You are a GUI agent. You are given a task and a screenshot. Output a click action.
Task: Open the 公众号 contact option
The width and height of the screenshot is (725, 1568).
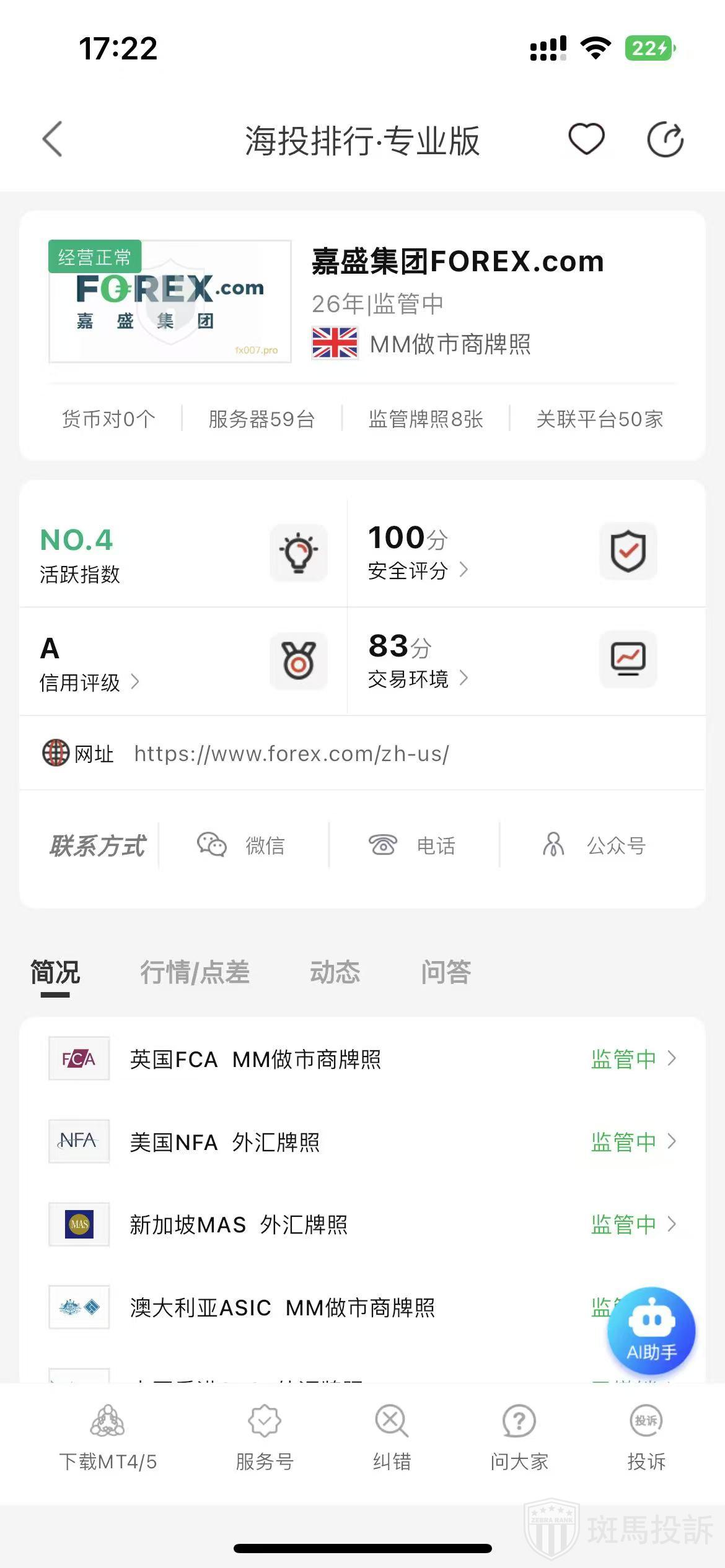(595, 845)
